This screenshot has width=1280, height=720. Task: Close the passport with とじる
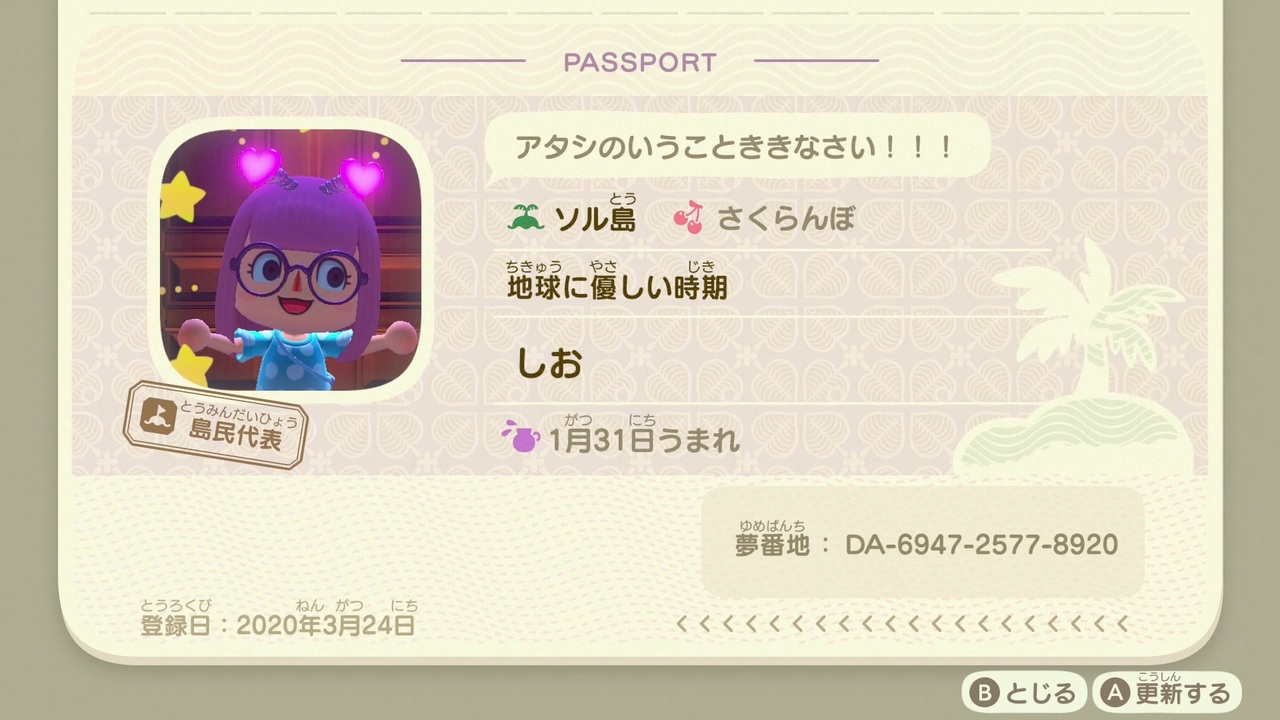click(x=1024, y=692)
